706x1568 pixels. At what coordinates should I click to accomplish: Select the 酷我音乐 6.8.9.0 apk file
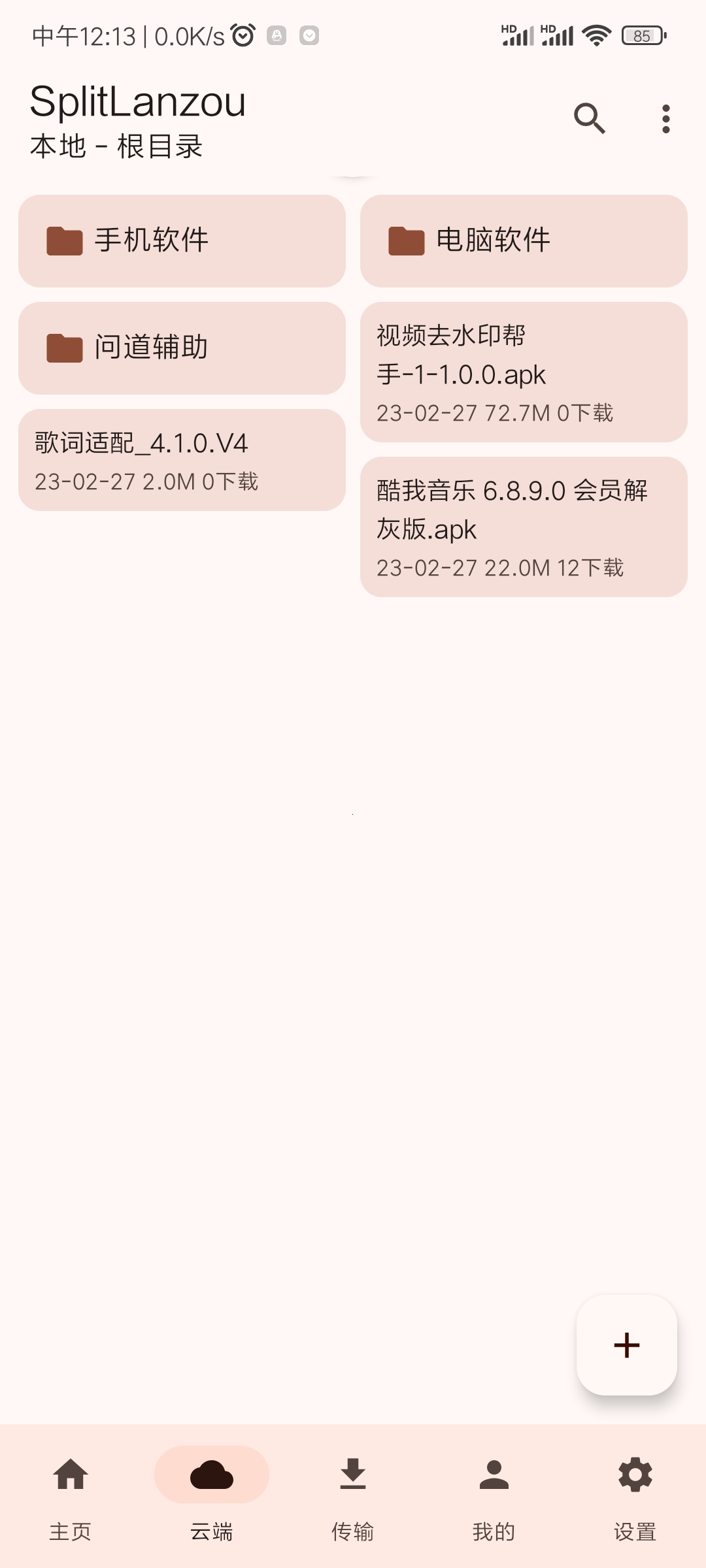[x=524, y=527]
